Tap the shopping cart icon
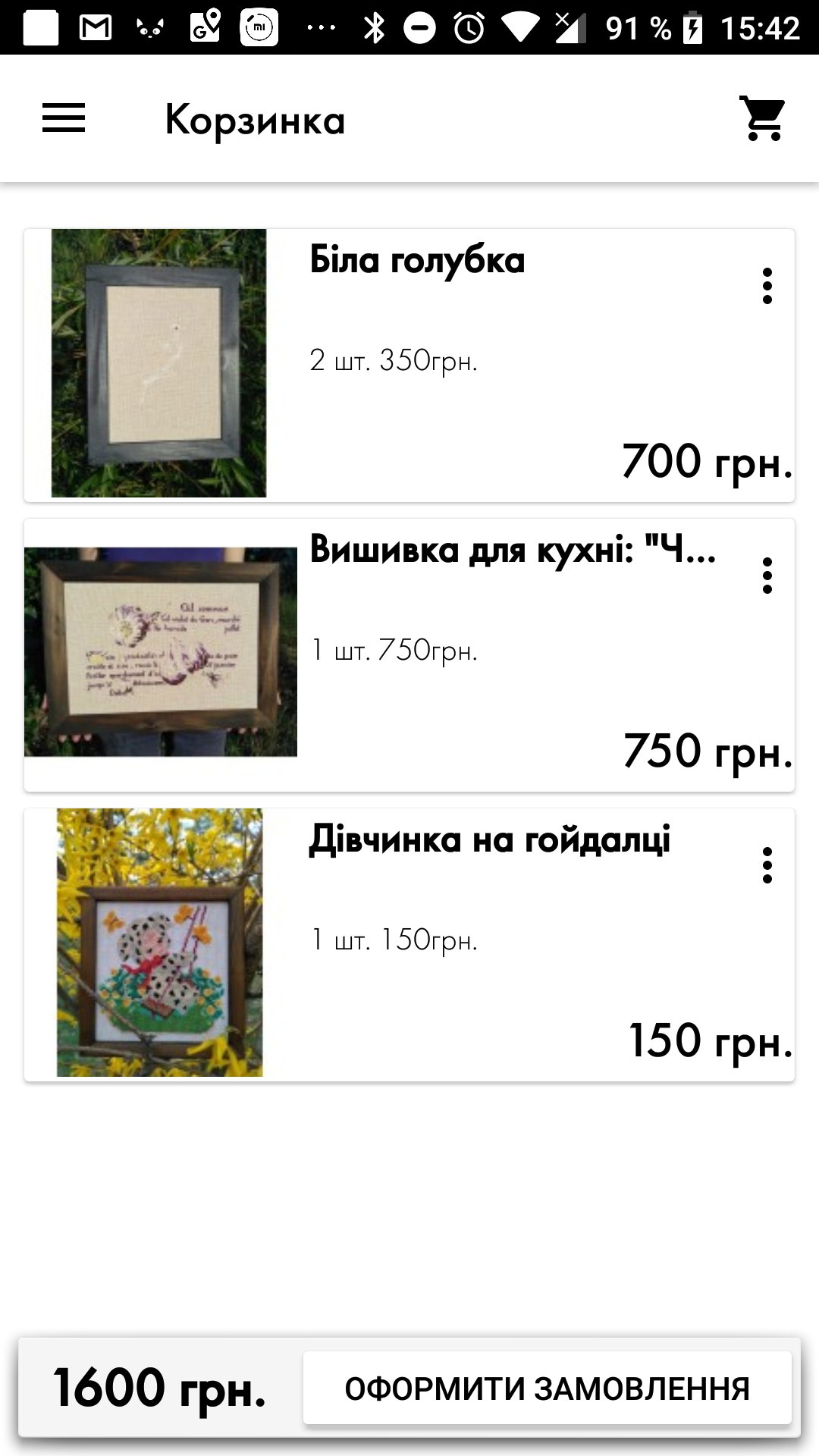Image resolution: width=819 pixels, height=1456 pixels. click(x=763, y=119)
